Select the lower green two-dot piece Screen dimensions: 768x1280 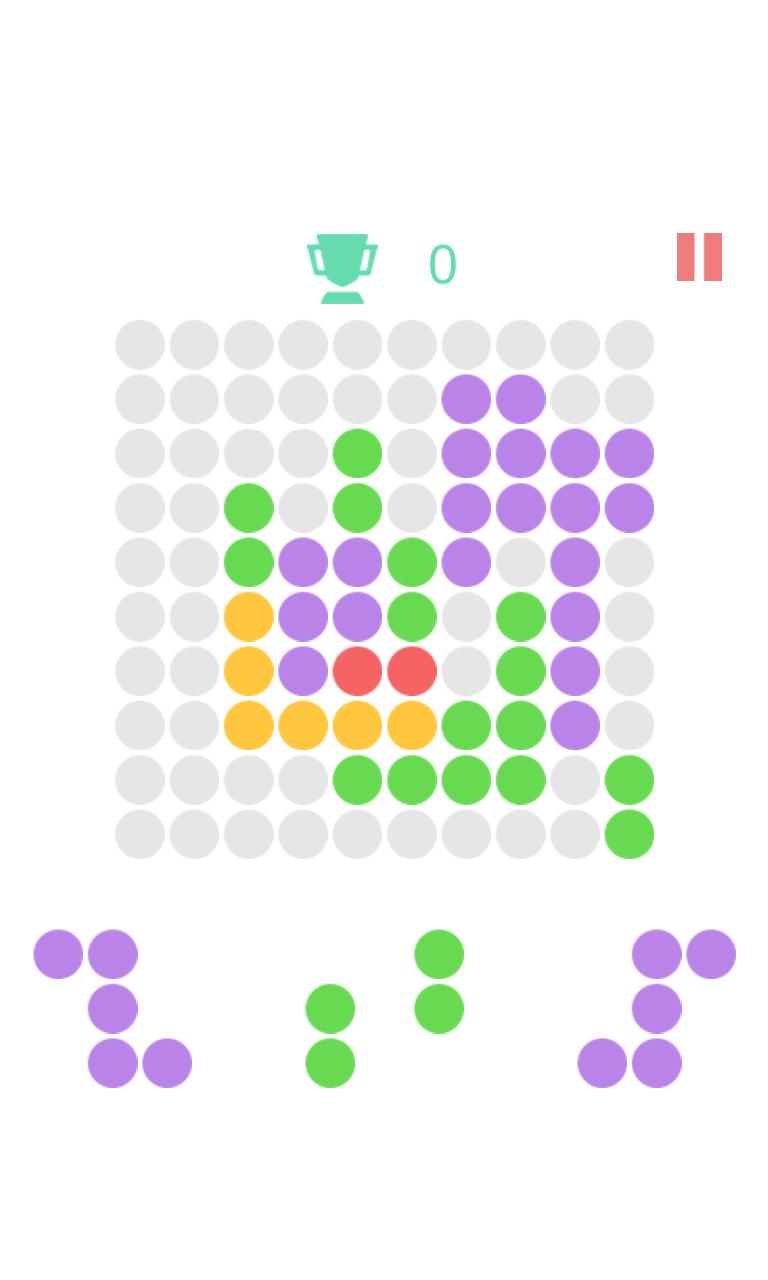[x=330, y=1035]
